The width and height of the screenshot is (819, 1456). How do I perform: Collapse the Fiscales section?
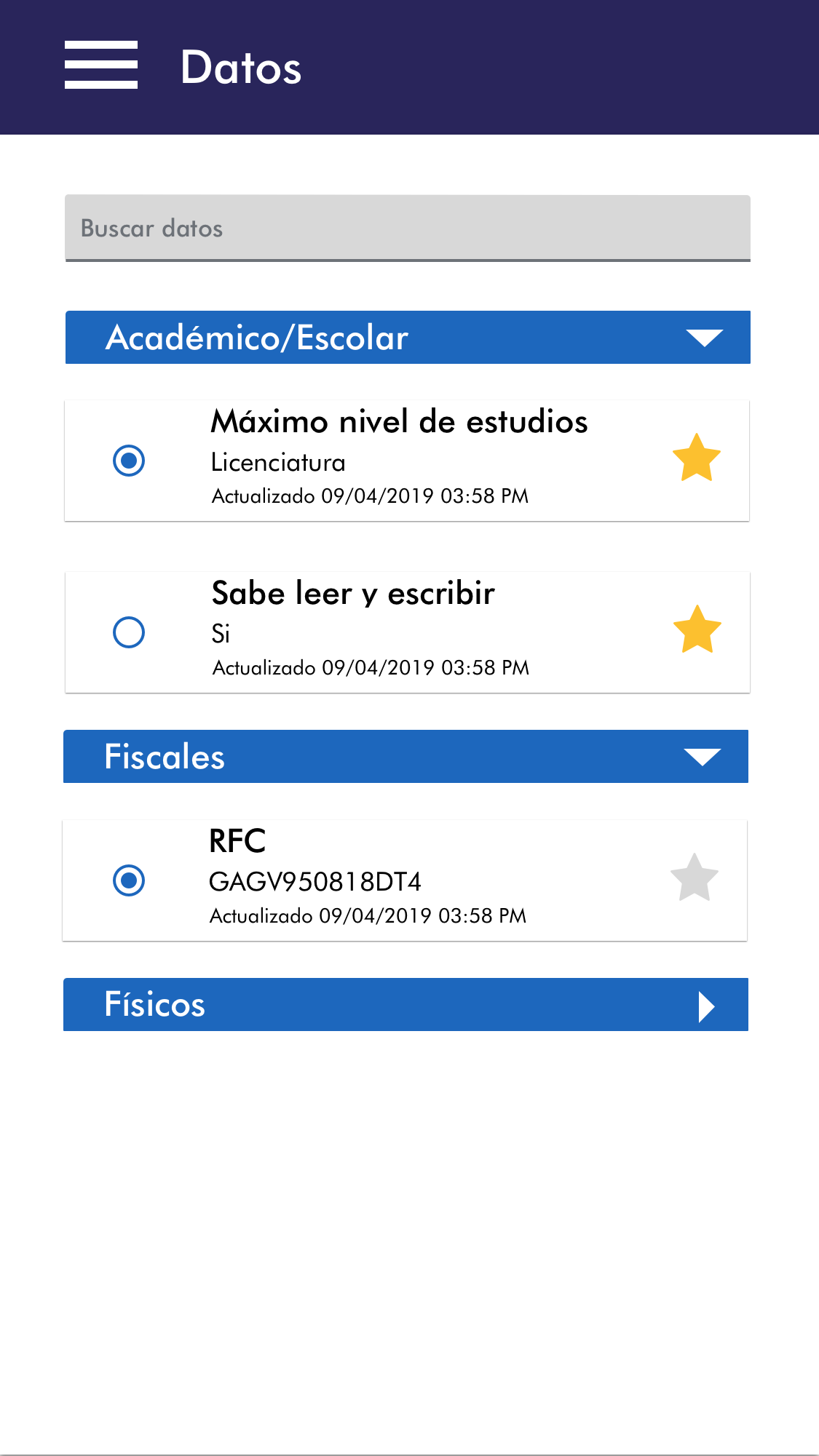click(702, 757)
